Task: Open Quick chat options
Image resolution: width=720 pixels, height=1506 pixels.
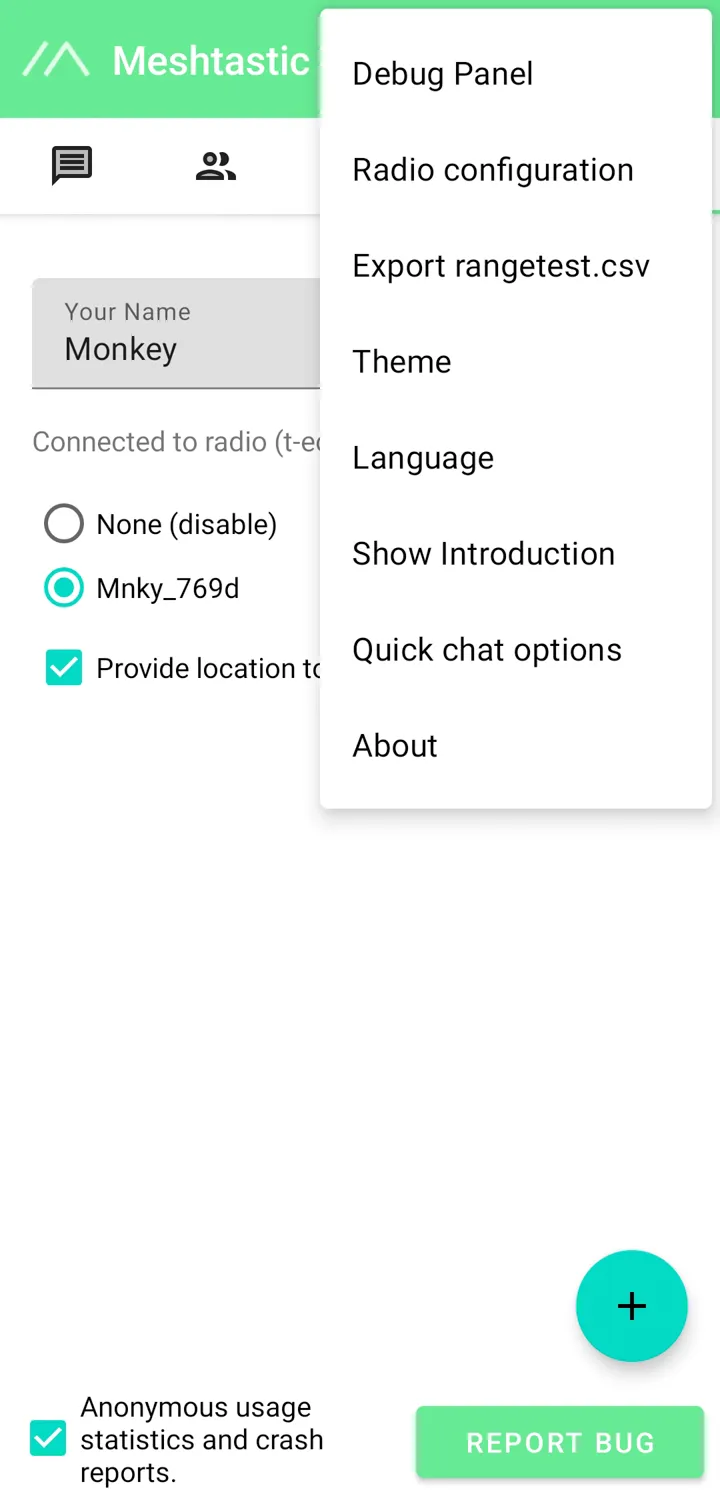Action: 487,650
